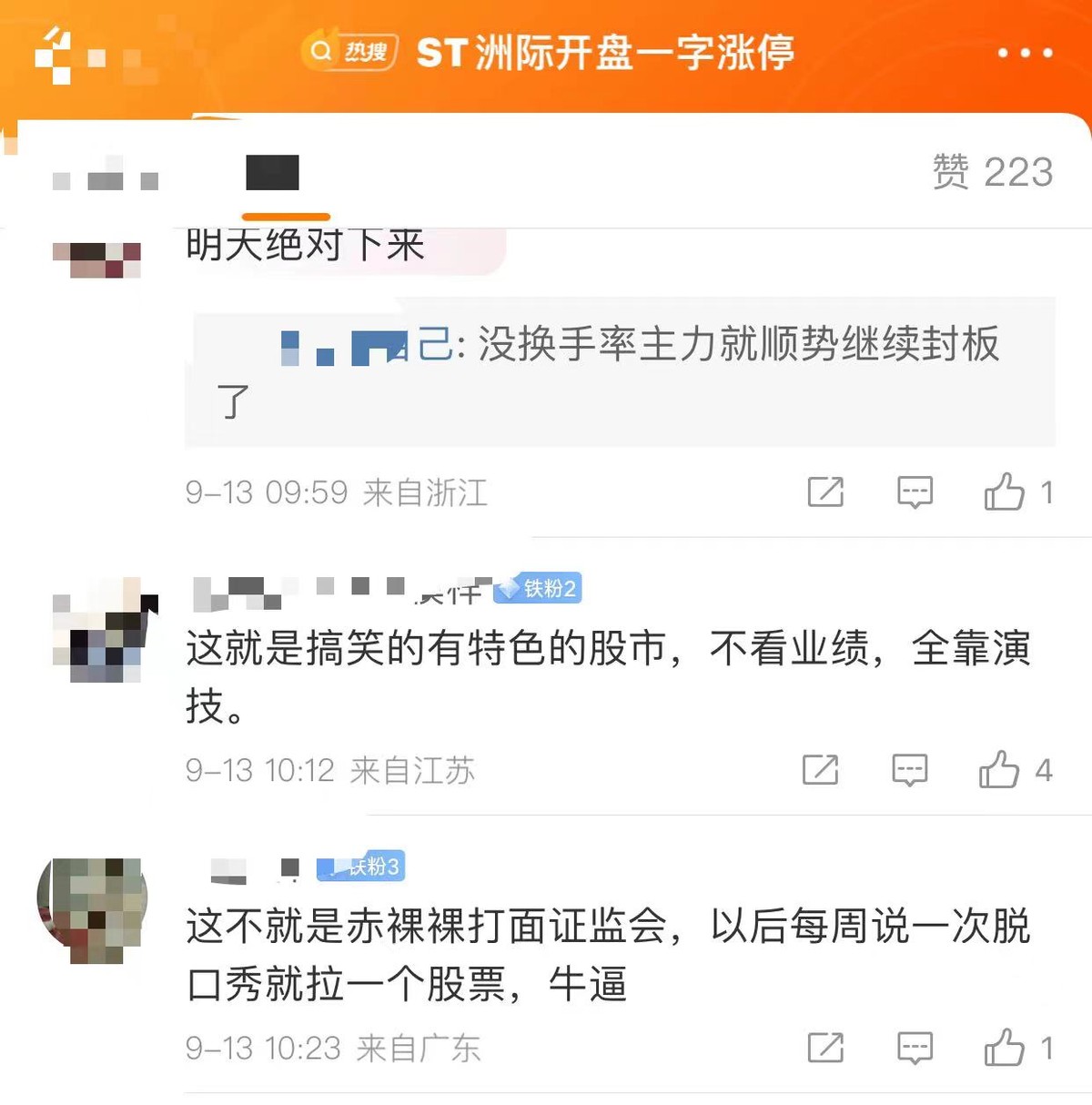Reply to the comment from Jiangsu
The image size is (1092, 1105).
coord(909,770)
